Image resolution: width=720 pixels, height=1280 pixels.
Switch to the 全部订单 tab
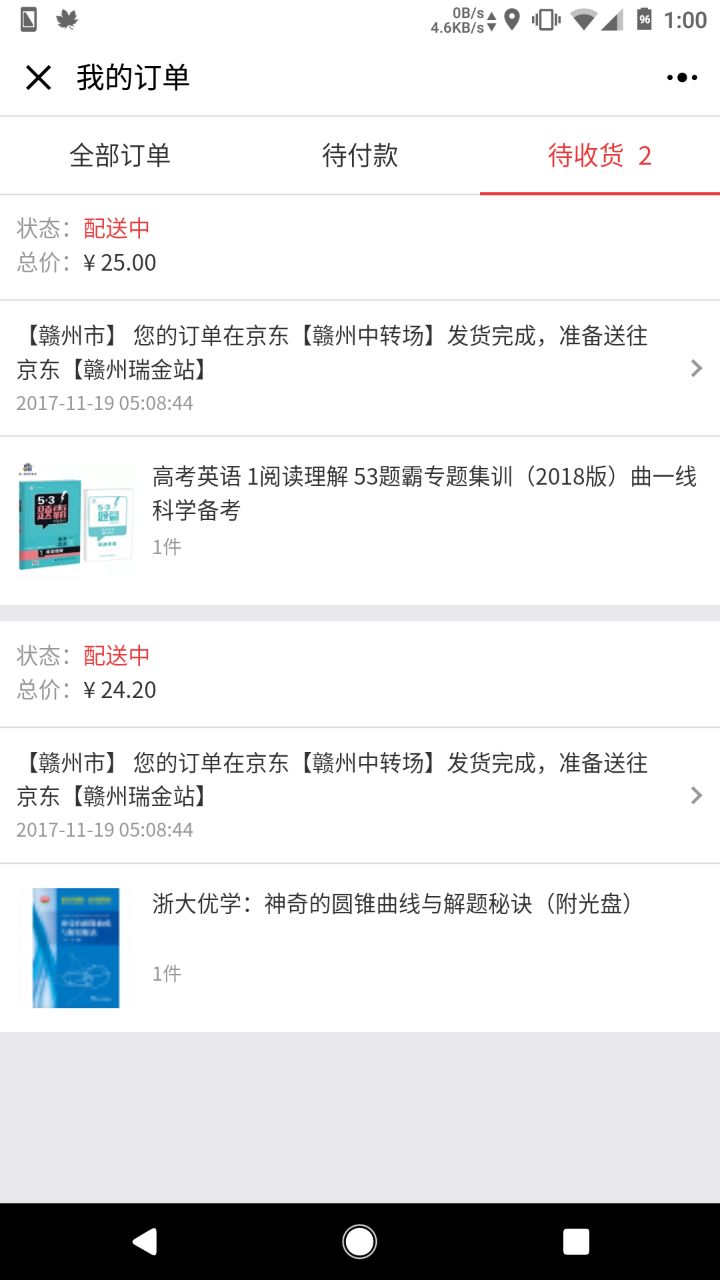coord(120,155)
